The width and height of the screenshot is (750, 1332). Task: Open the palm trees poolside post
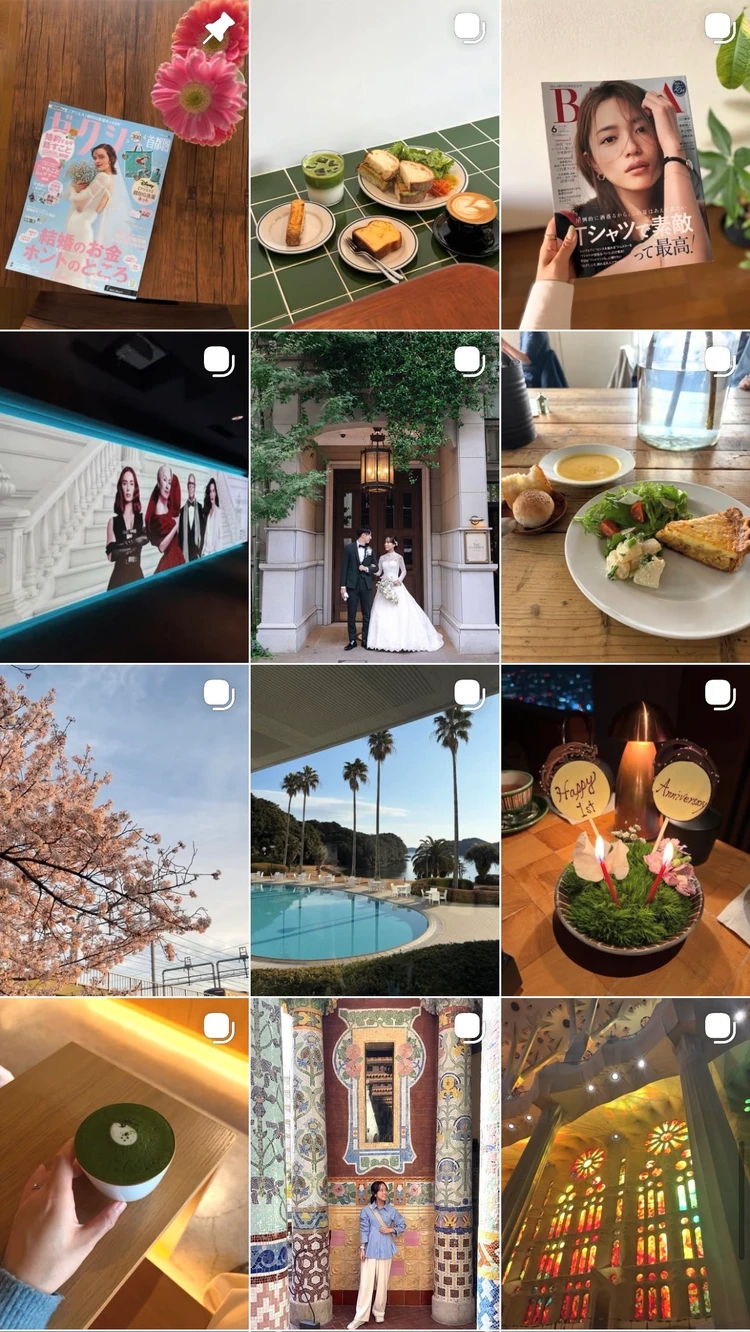pos(375,830)
